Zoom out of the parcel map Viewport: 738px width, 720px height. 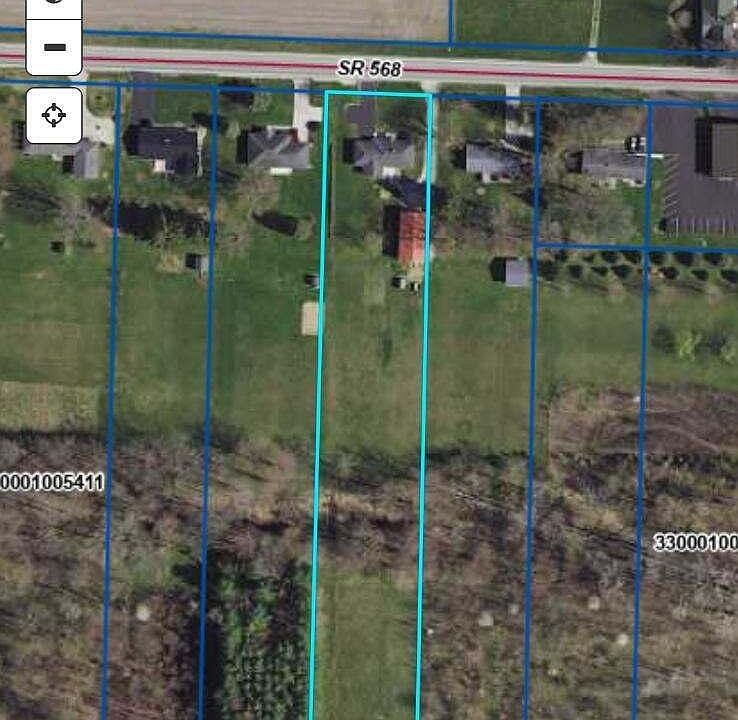coord(54,47)
